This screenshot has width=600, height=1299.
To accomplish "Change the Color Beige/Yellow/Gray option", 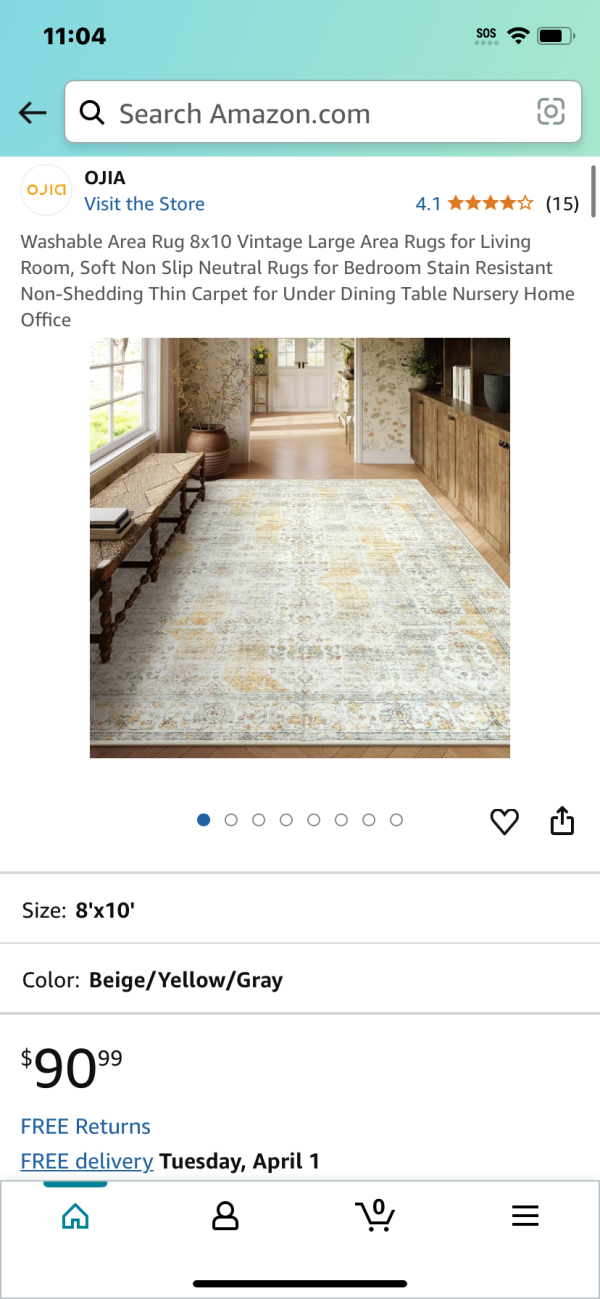I will pos(300,980).
